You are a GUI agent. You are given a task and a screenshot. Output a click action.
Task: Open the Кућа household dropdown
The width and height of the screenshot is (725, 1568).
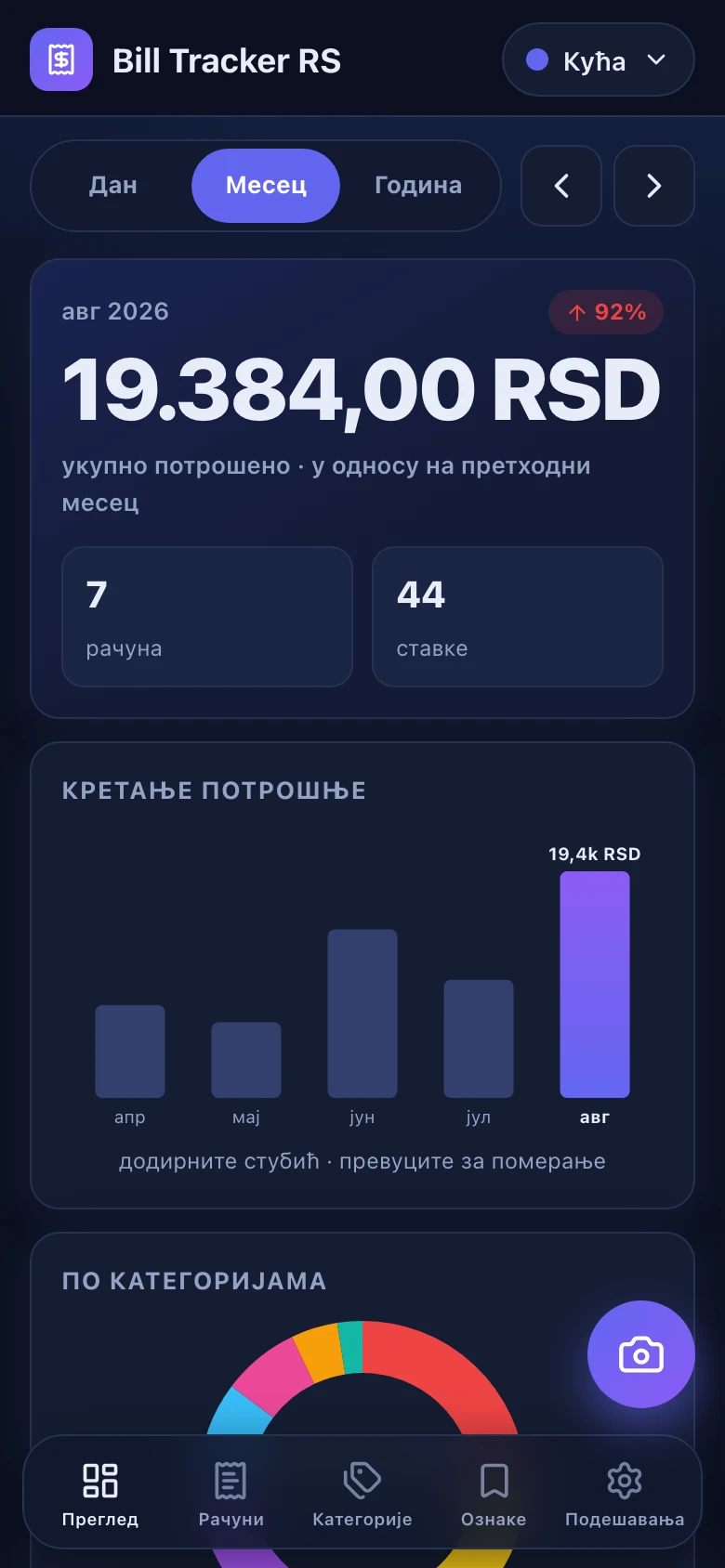598,59
